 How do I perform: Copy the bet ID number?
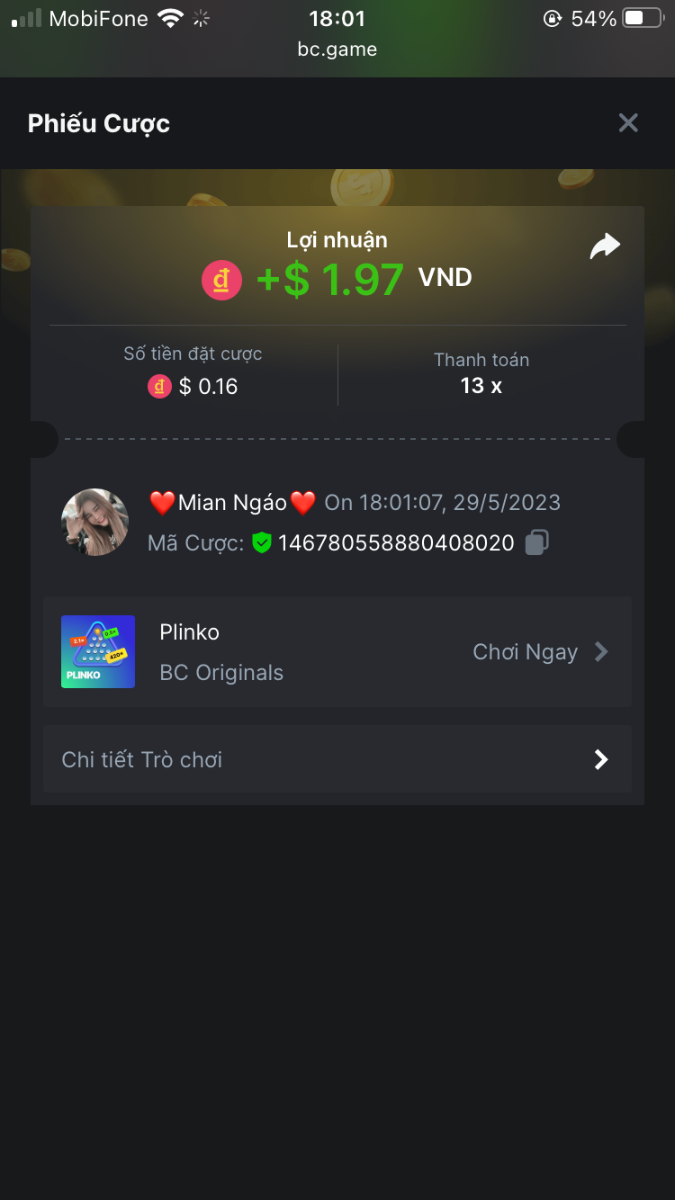pyautogui.click(x=537, y=543)
